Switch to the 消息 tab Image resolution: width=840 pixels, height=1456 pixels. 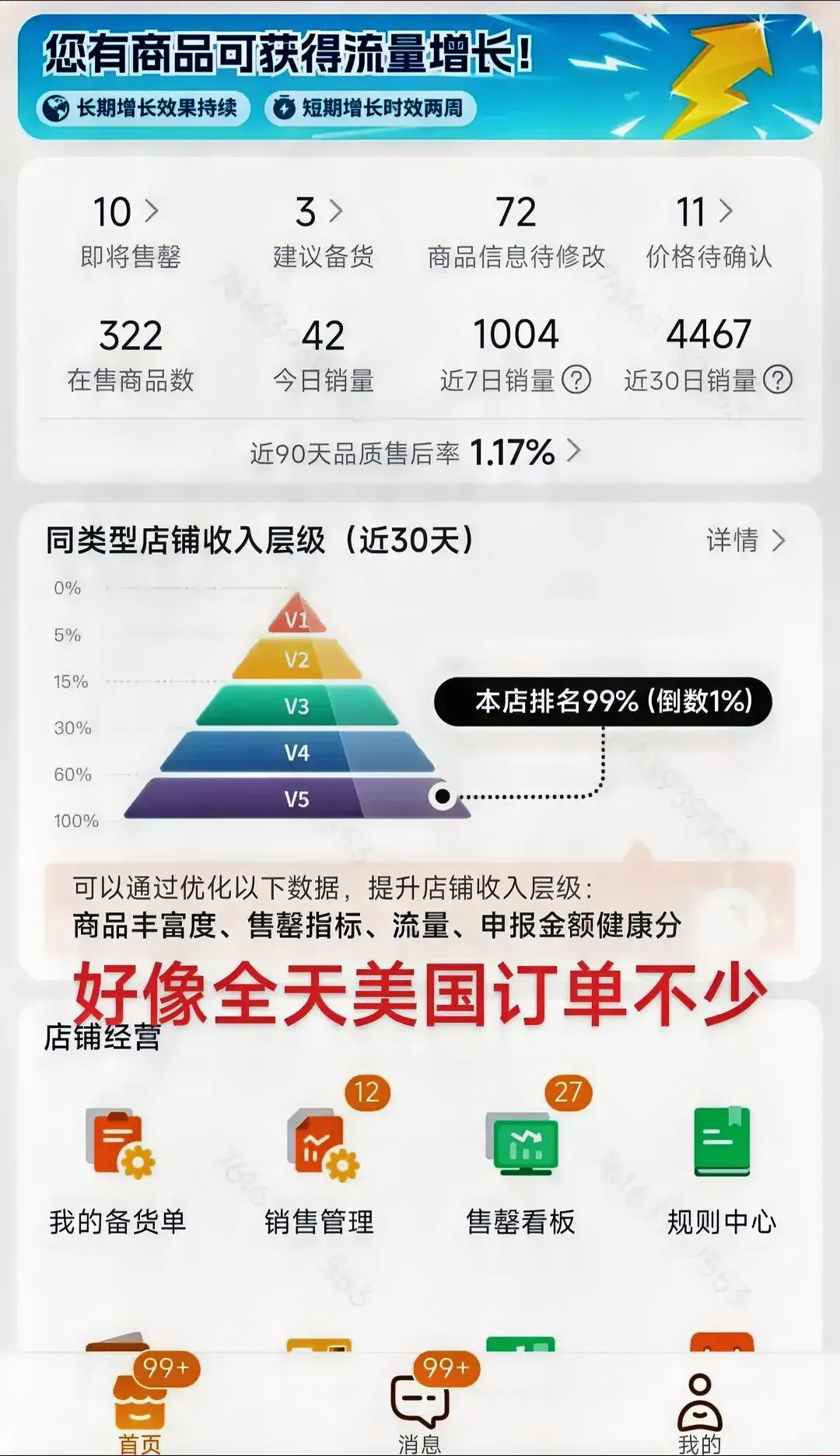coord(420,1412)
